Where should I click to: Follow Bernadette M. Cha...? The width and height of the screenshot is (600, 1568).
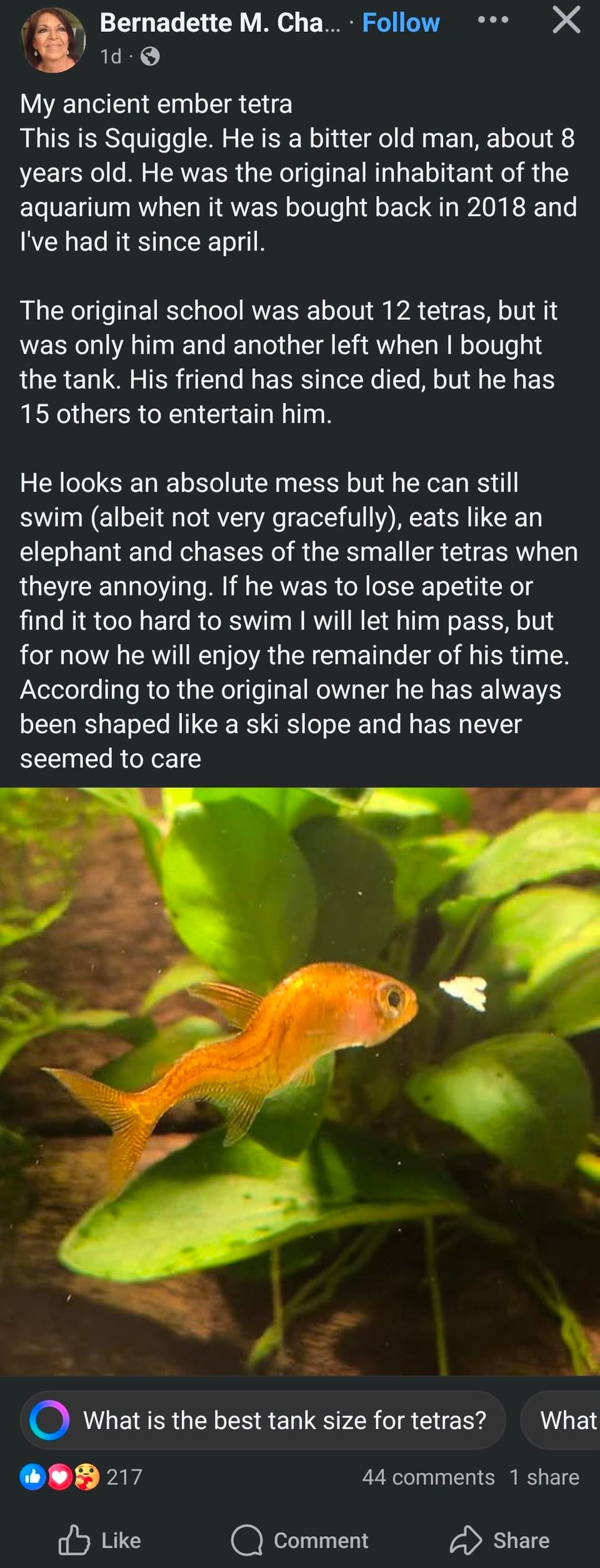(401, 23)
